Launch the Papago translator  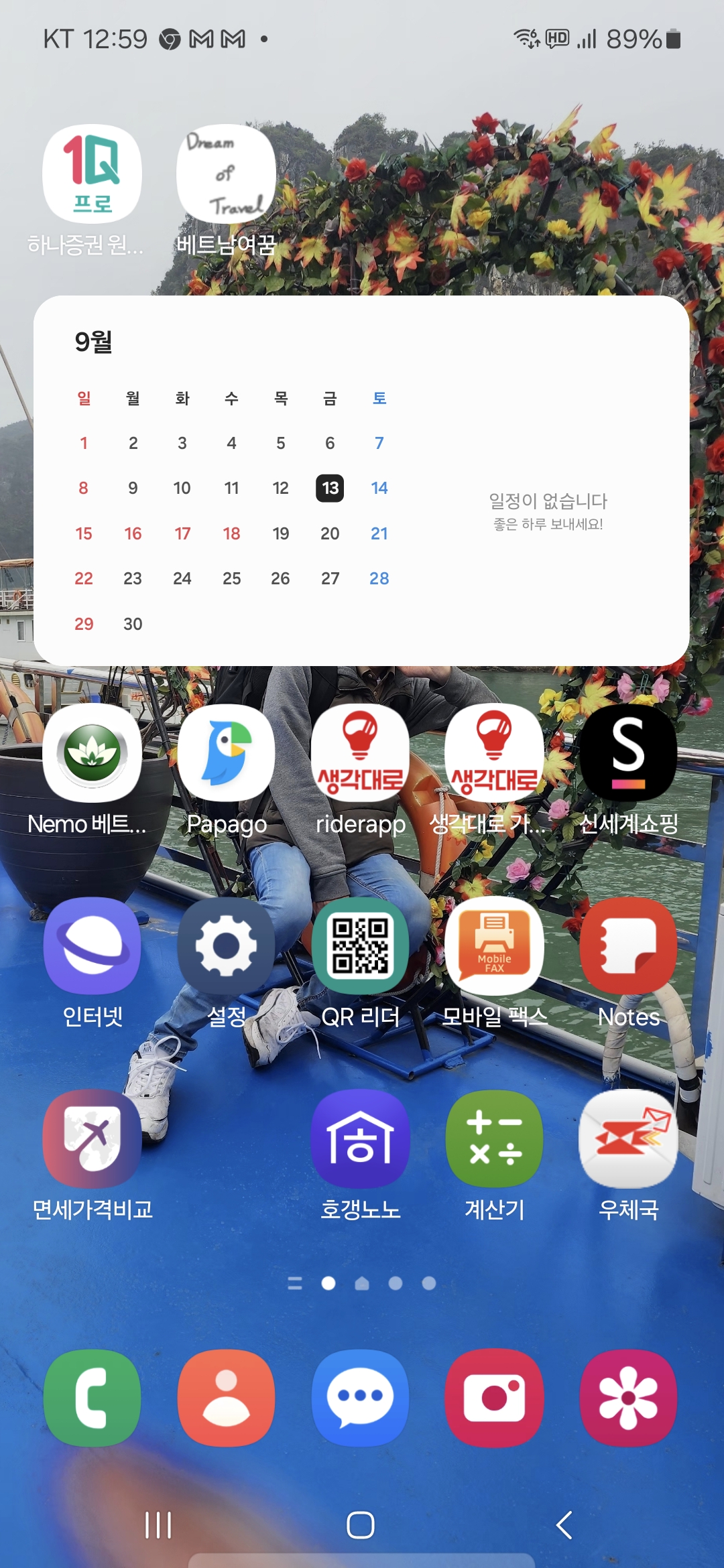click(x=226, y=753)
